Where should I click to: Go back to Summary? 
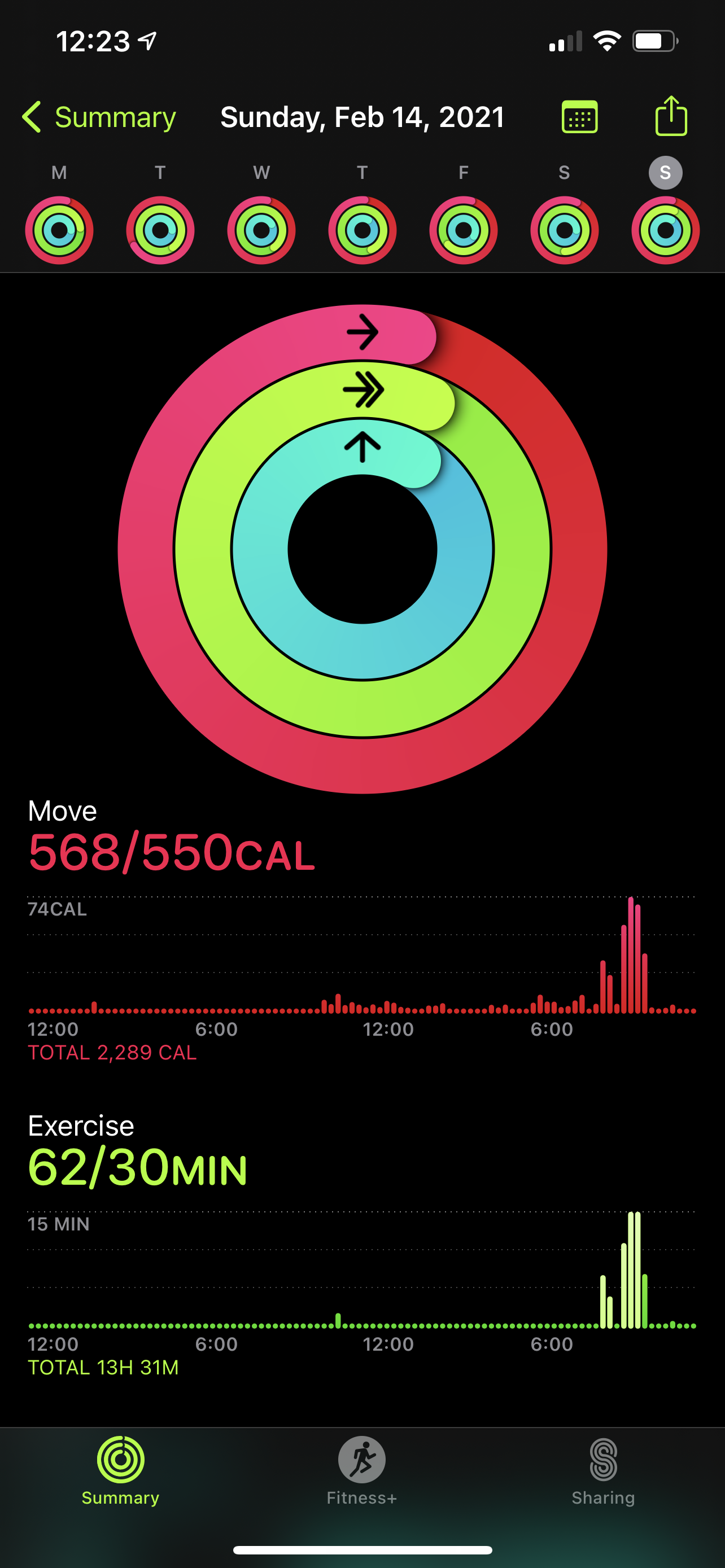pyautogui.click(x=99, y=117)
